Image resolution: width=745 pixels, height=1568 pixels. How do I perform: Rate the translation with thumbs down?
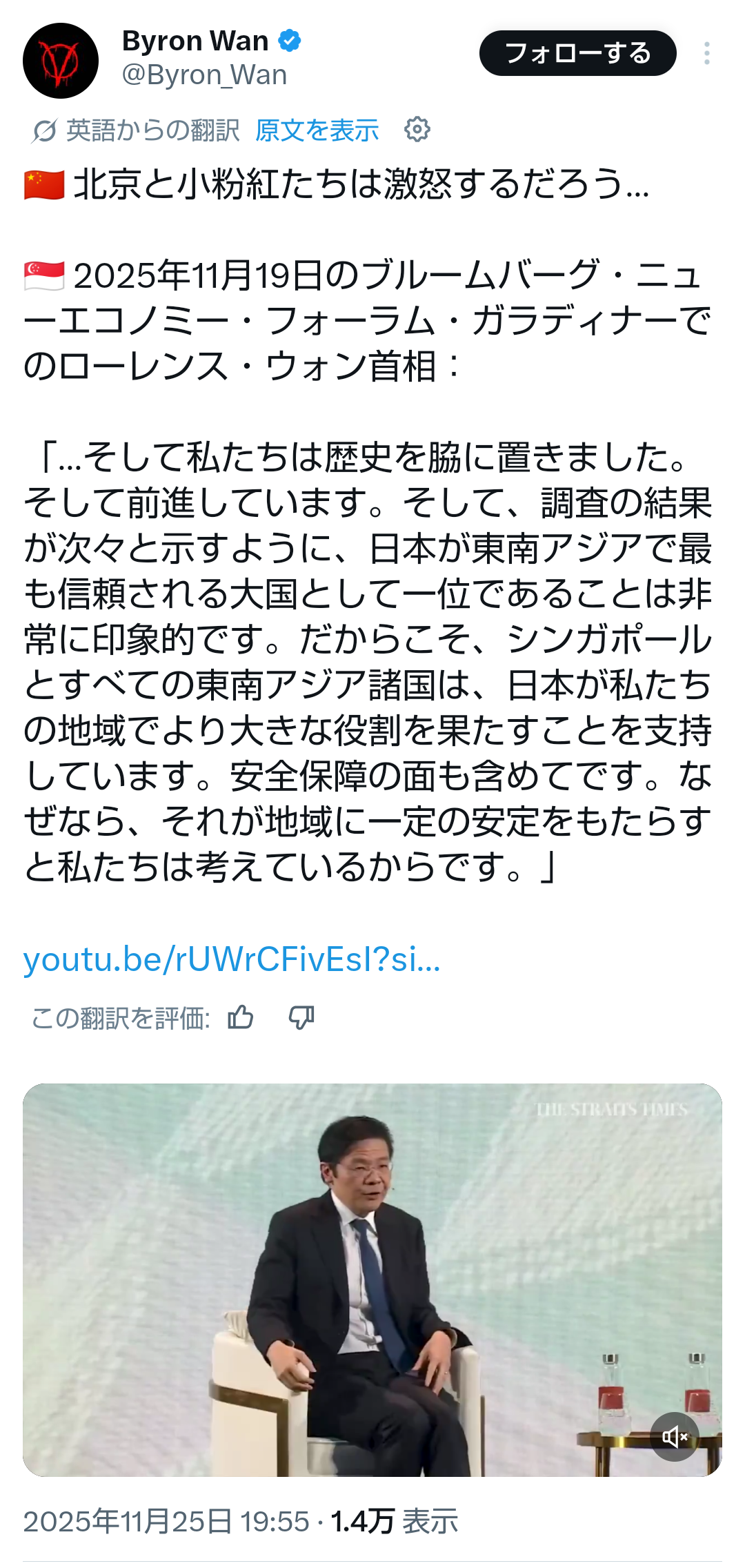[301, 1017]
